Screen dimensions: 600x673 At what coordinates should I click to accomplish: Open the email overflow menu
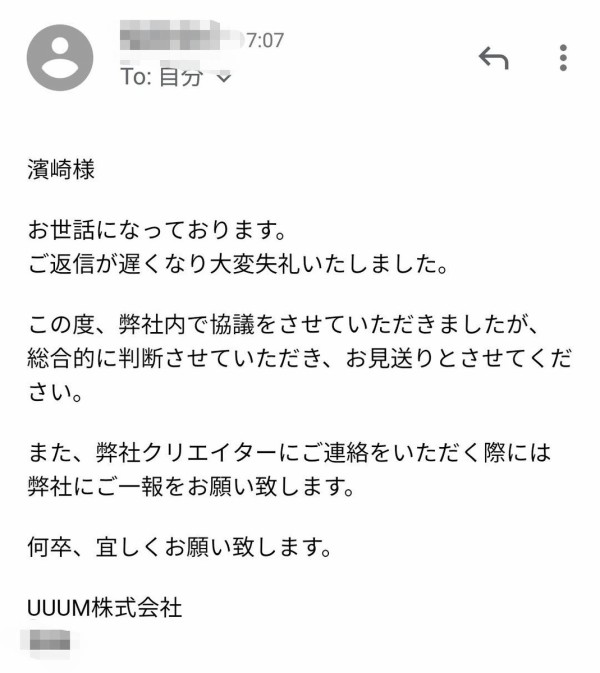(563, 58)
